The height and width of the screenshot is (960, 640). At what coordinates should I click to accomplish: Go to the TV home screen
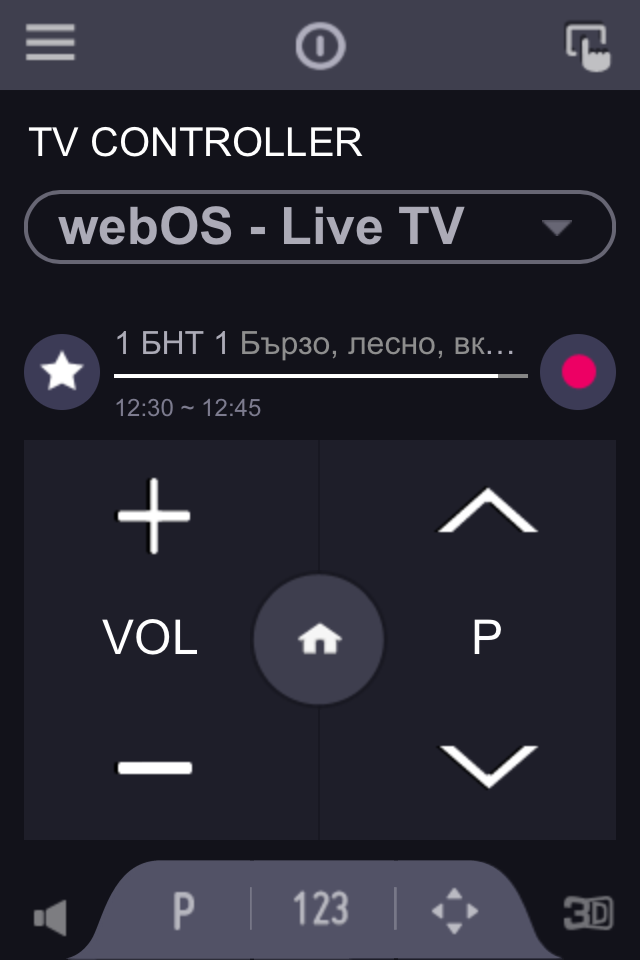pyautogui.click(x=319, y=640)
